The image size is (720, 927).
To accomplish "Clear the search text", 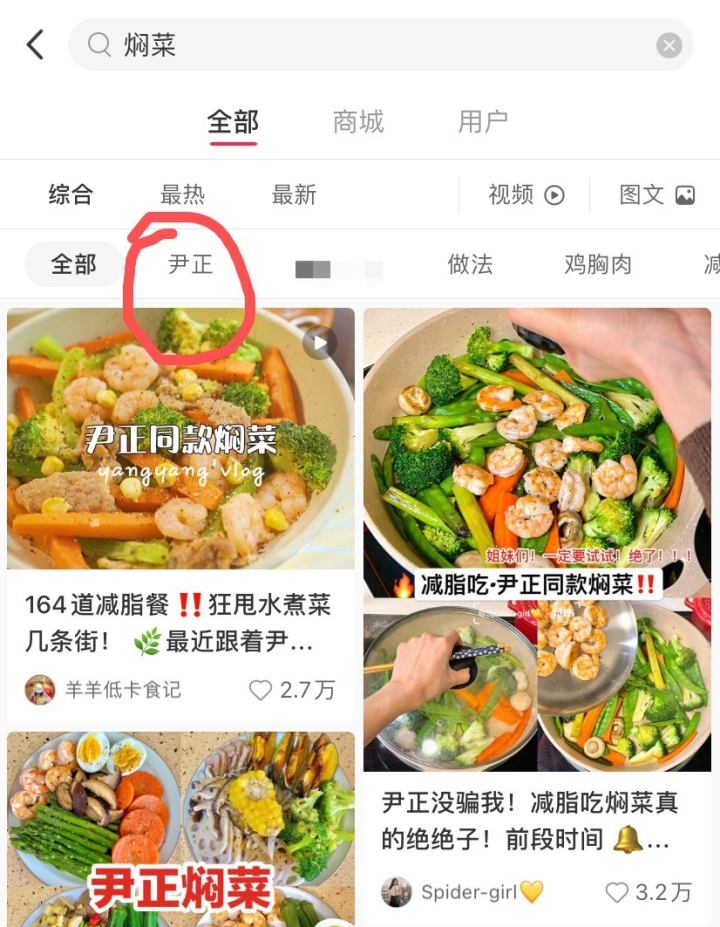I will pyautogui.click(x=669, y=45).
